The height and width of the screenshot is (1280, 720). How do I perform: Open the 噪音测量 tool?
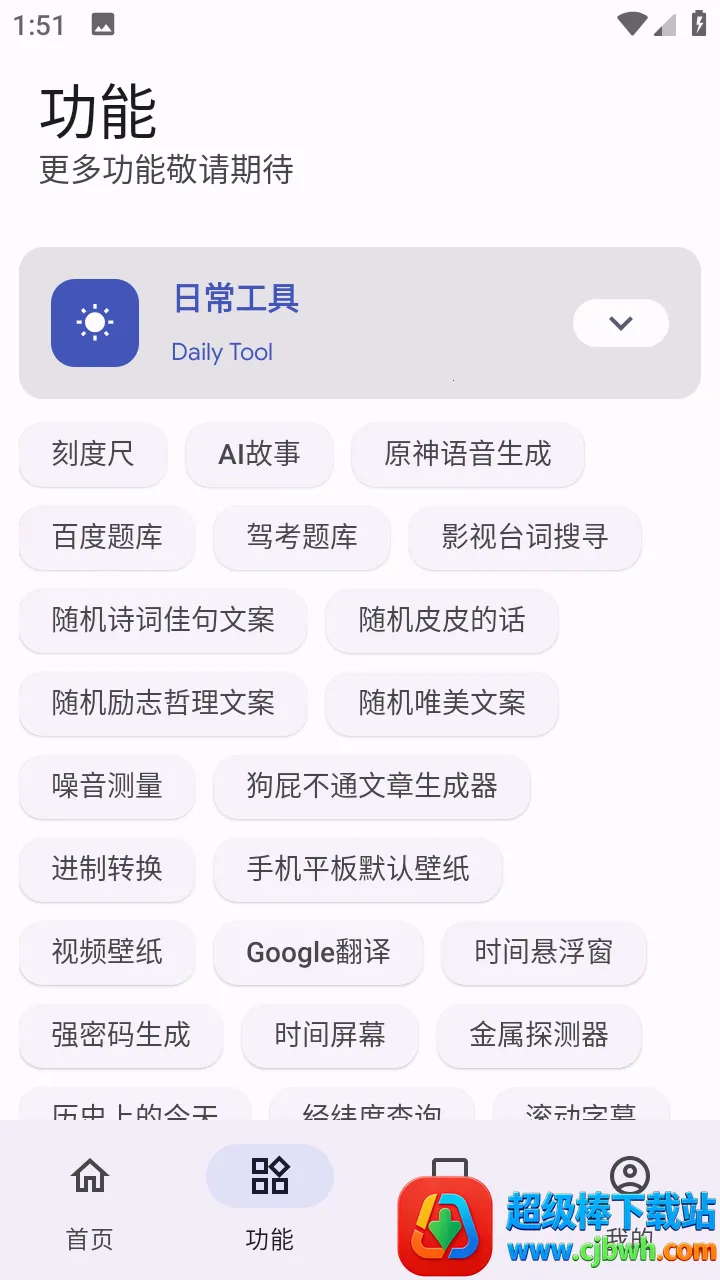point(107,786)
